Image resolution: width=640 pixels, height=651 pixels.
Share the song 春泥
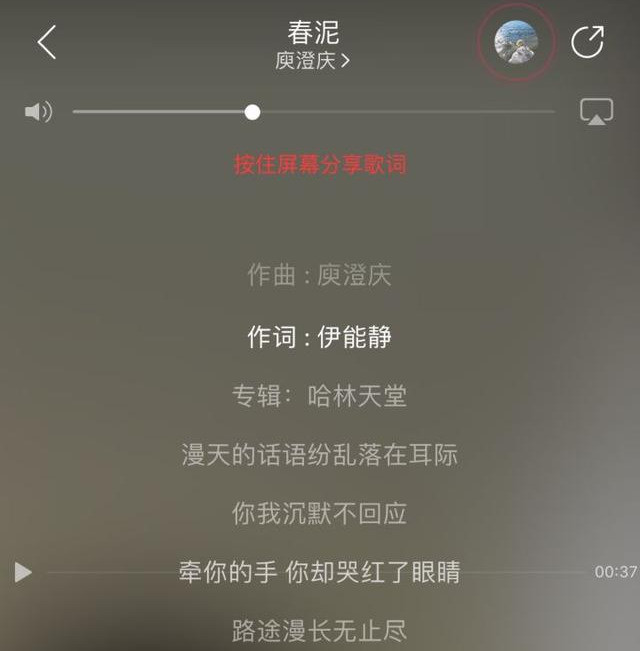pos(587,42)
